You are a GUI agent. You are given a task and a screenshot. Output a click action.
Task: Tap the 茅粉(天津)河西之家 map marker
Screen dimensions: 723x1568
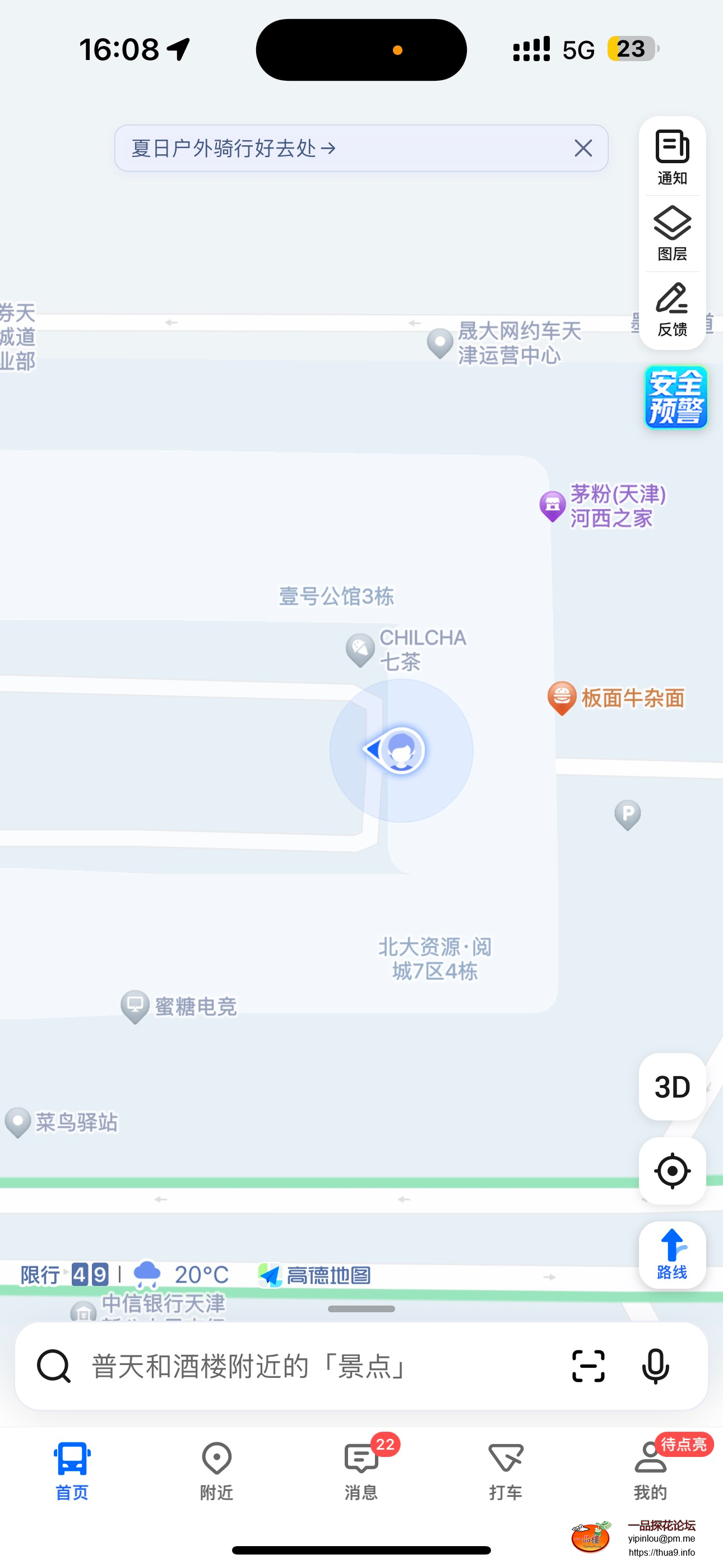553,506
